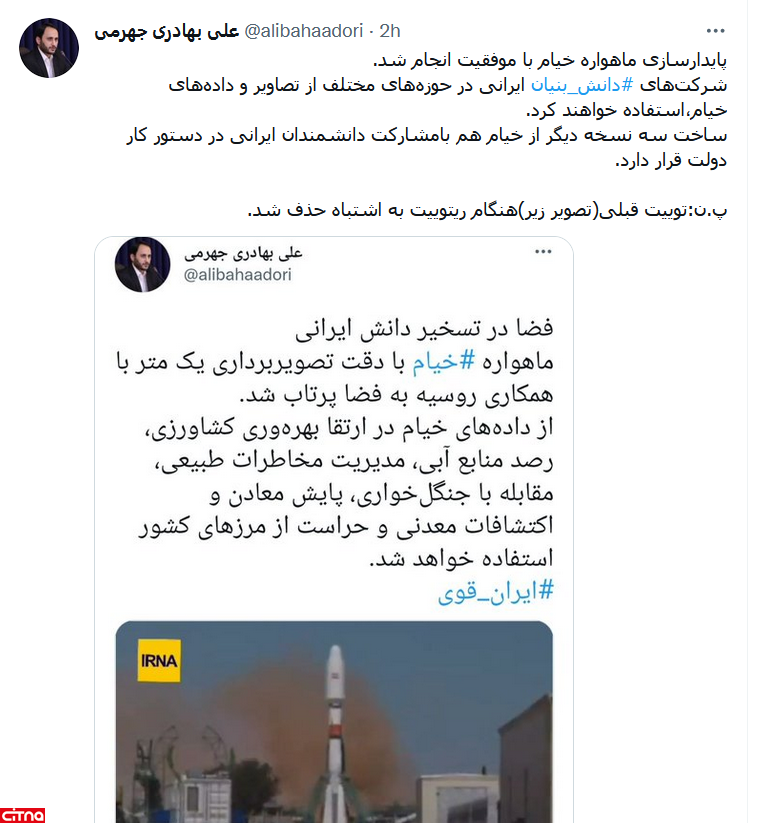The height and width of the screenshot is (823, 763).
Task: Open the tweet's three-dot overflow menu
Action: tap(715, 31)
